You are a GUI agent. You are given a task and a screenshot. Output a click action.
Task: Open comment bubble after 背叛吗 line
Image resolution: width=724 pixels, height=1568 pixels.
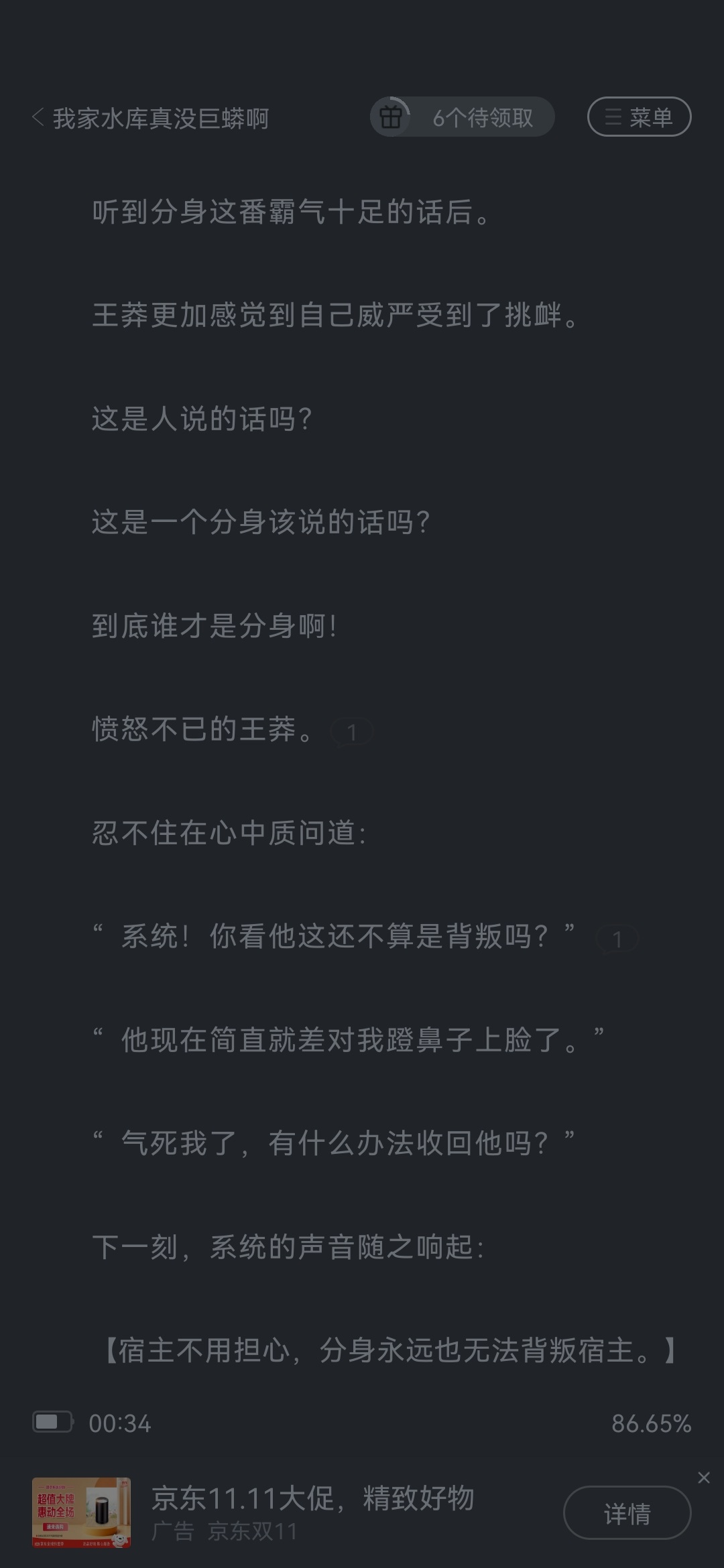tap(617, 939)
